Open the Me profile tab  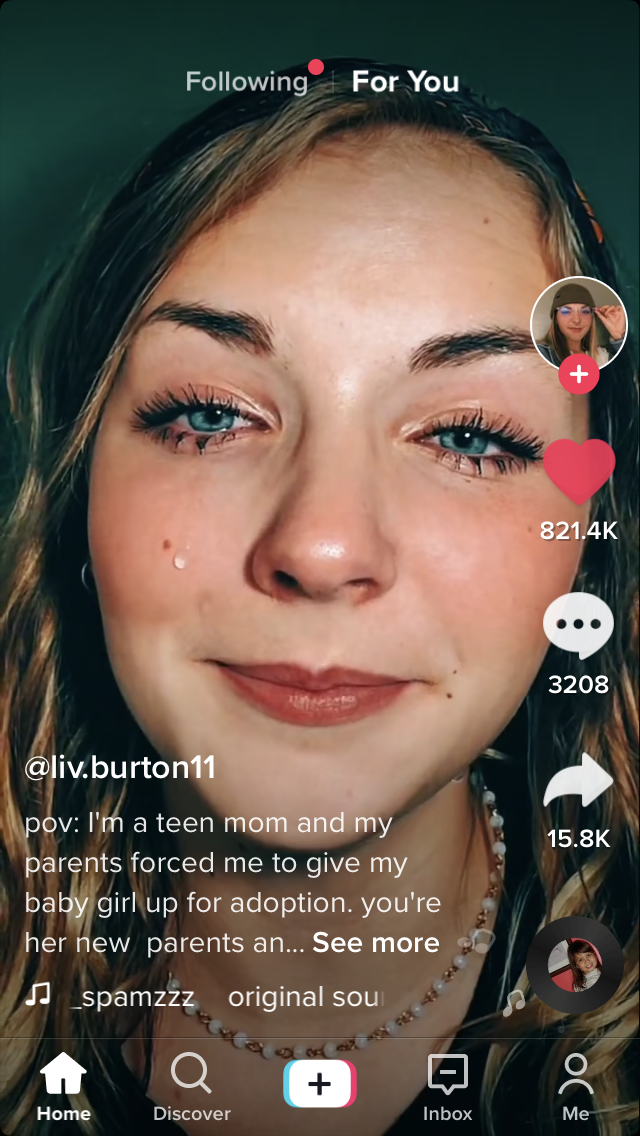575,1087
